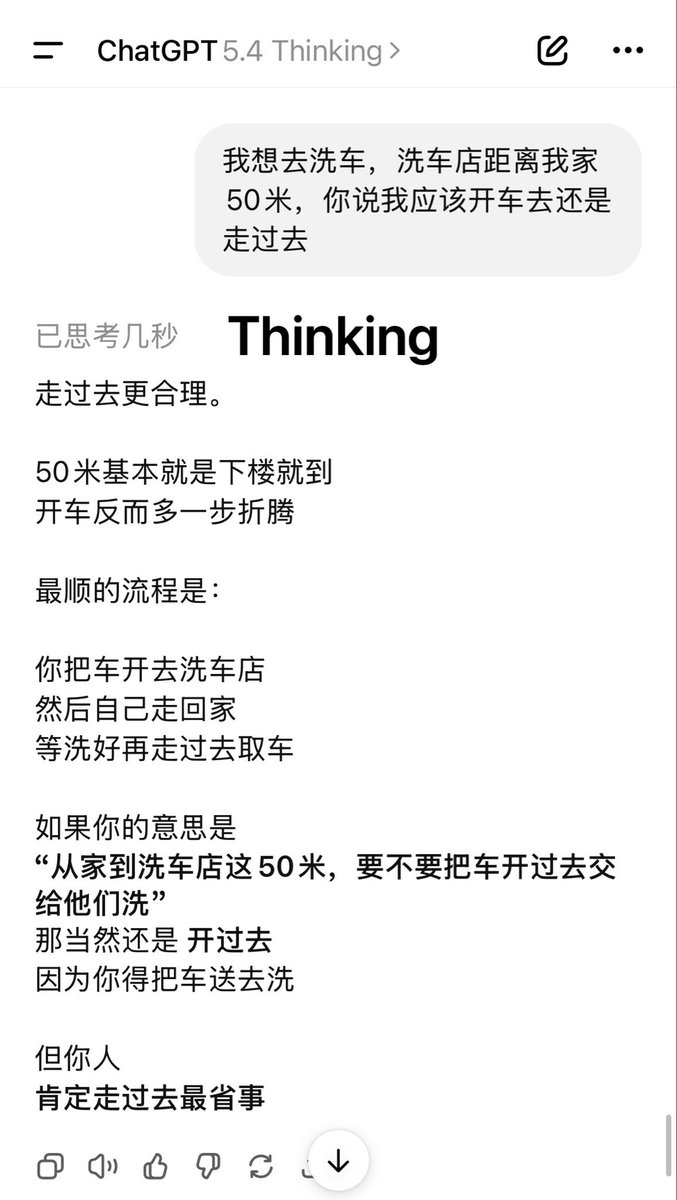The image size is (677, 1200).
Task: Expand the 已思考几秒 thinking details
Action: (x=107, y=337)
